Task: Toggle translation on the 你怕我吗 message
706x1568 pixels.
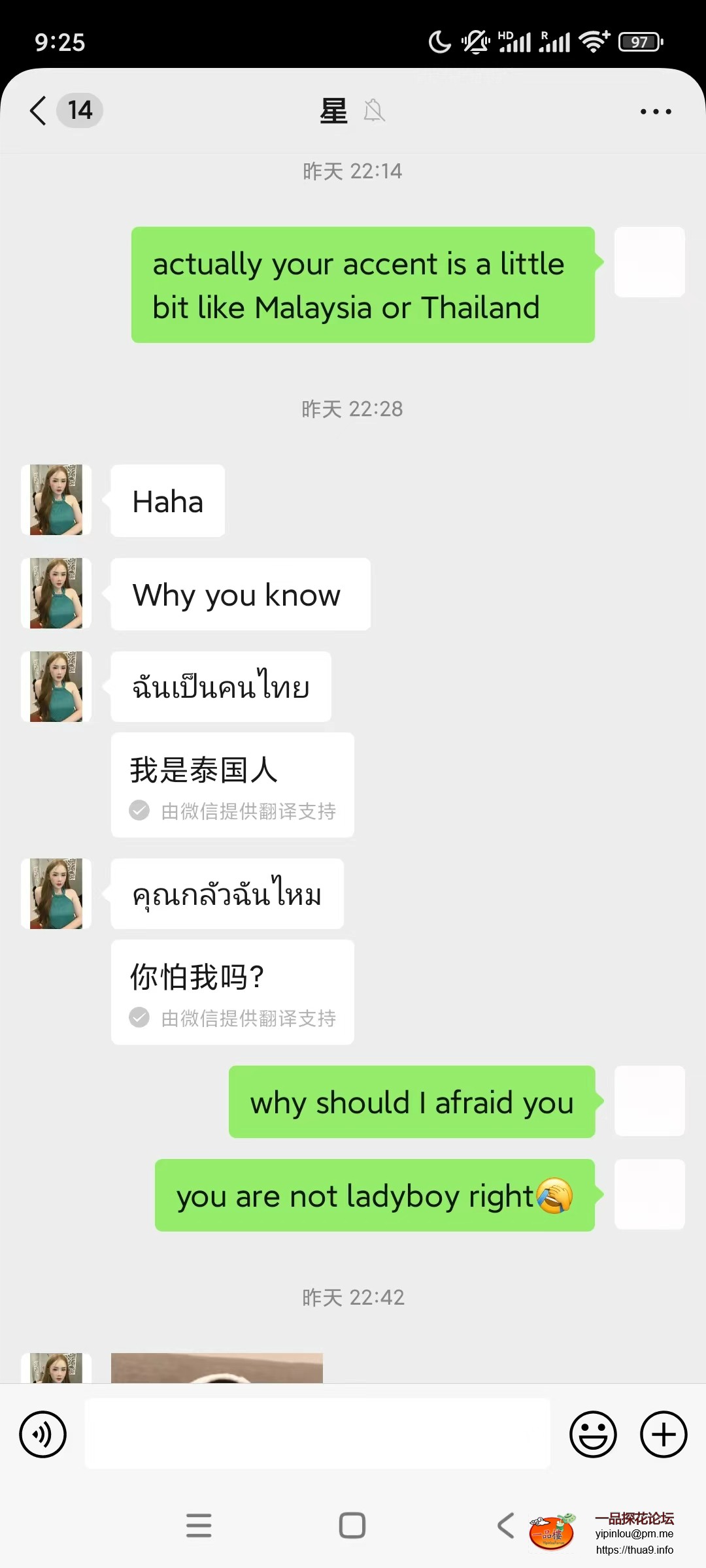Action: click(139, 1018)
